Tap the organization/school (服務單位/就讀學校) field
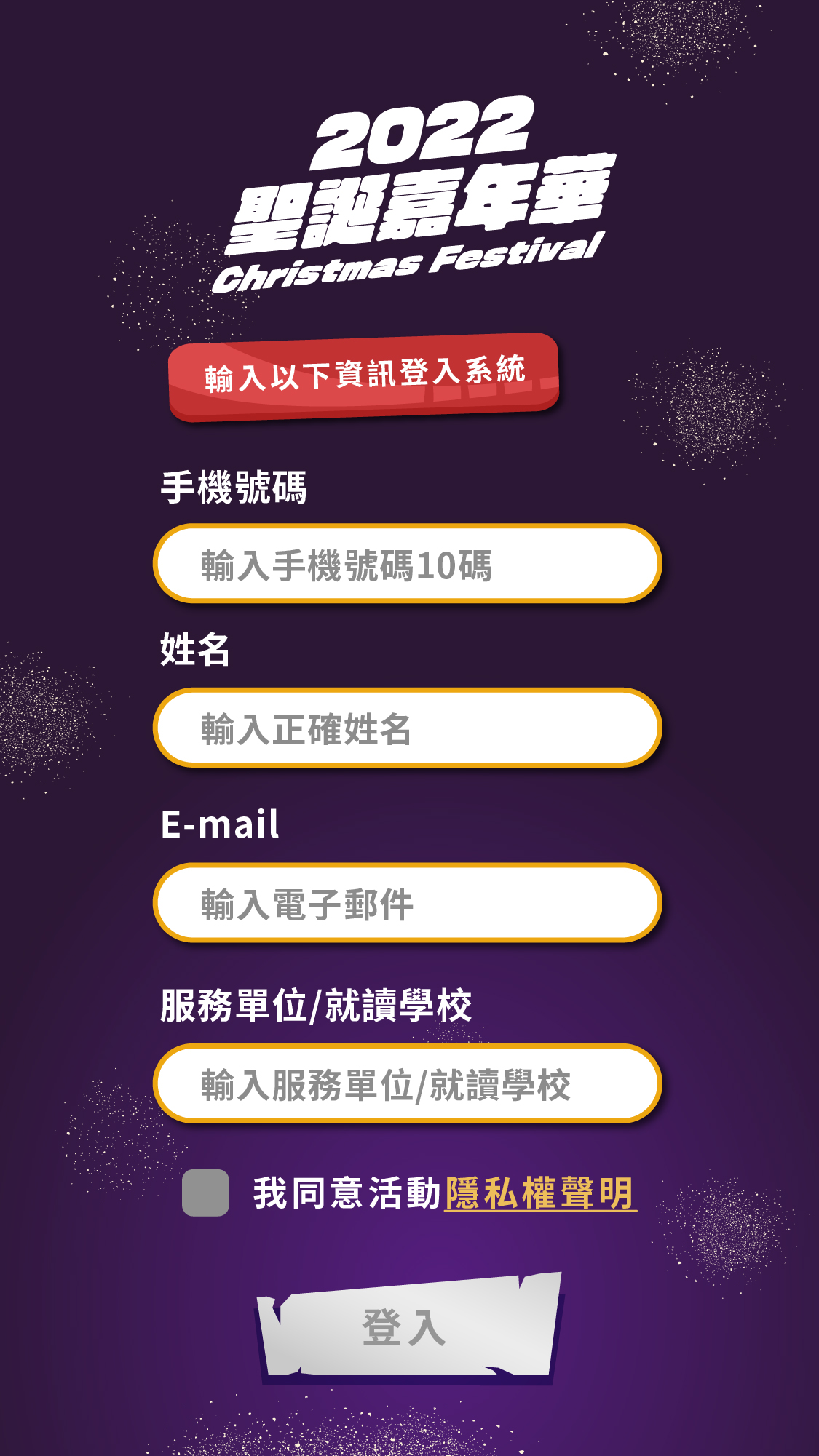 pos(408,1083)
